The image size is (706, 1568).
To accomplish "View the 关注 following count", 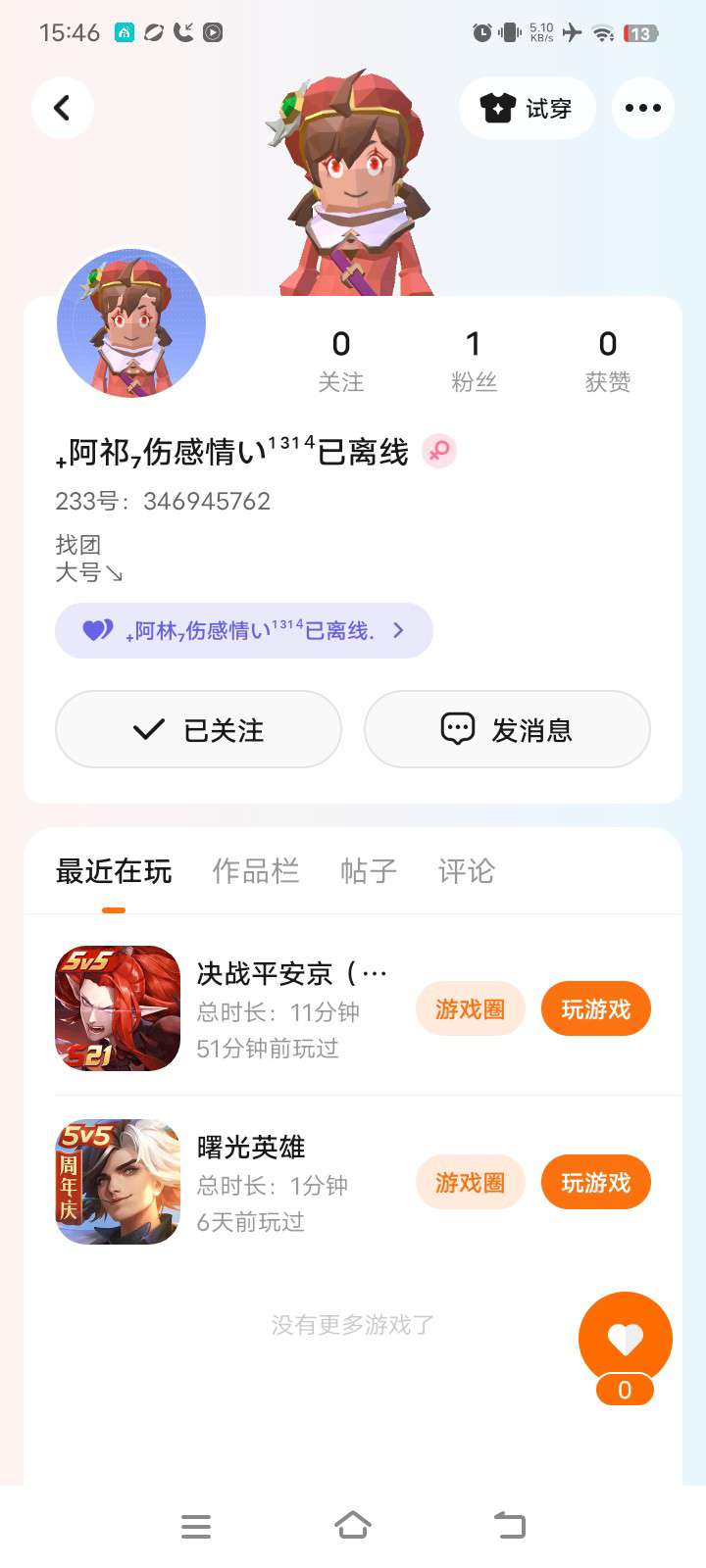I will coord(341,361).
